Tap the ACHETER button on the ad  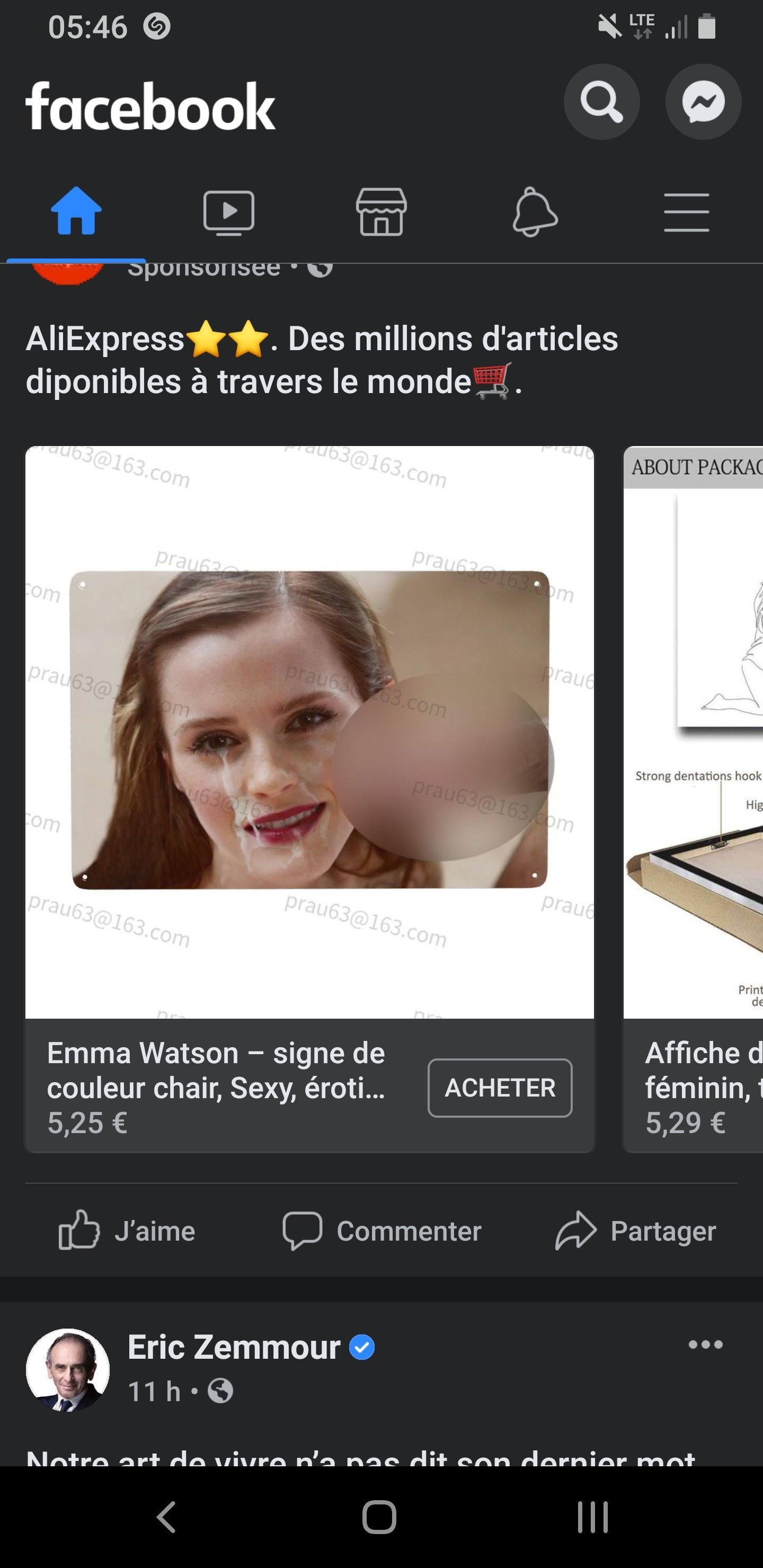pos(500,1088)
